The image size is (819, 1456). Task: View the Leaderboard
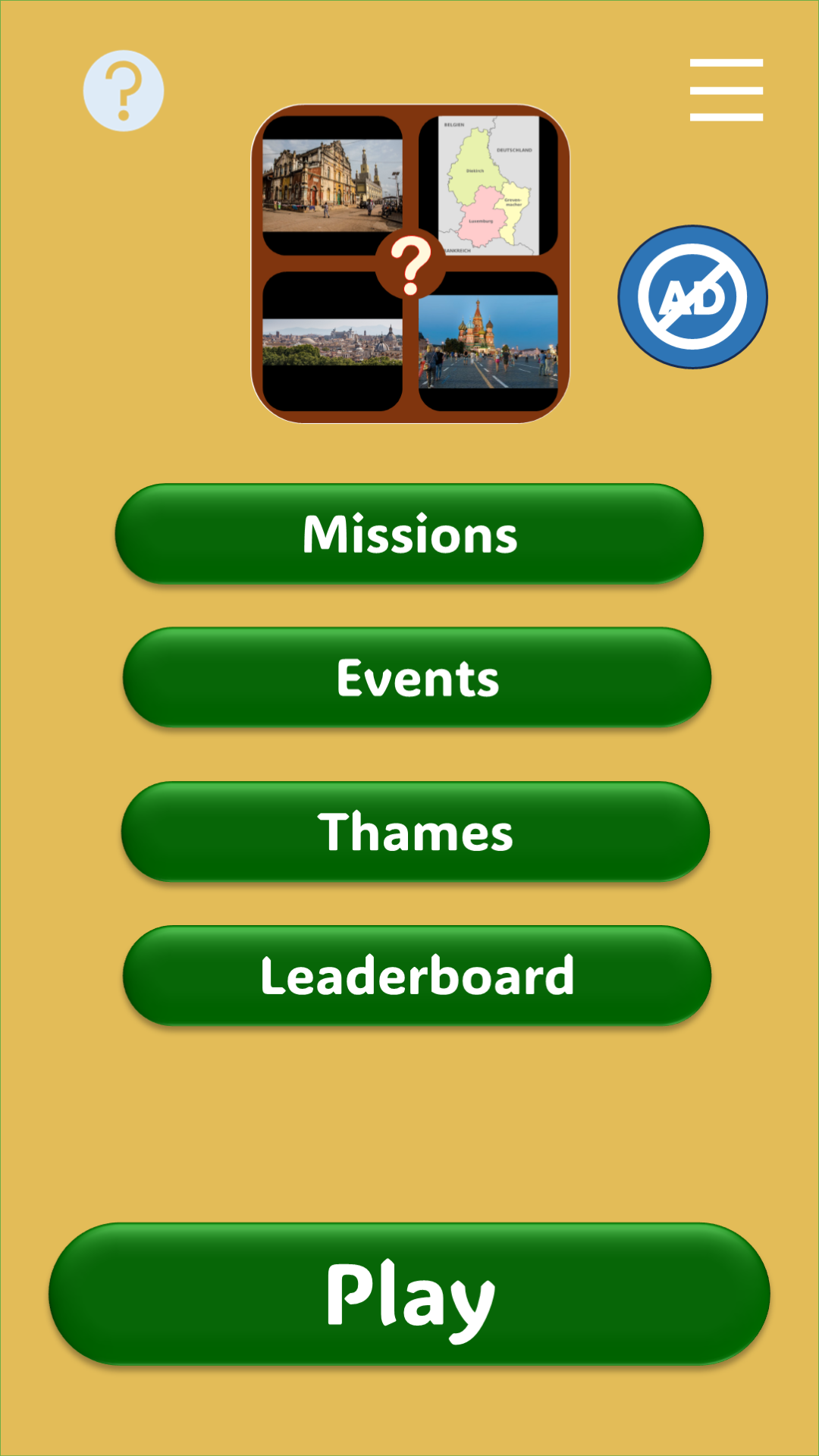pyautogui.click(x=417, y=975)
